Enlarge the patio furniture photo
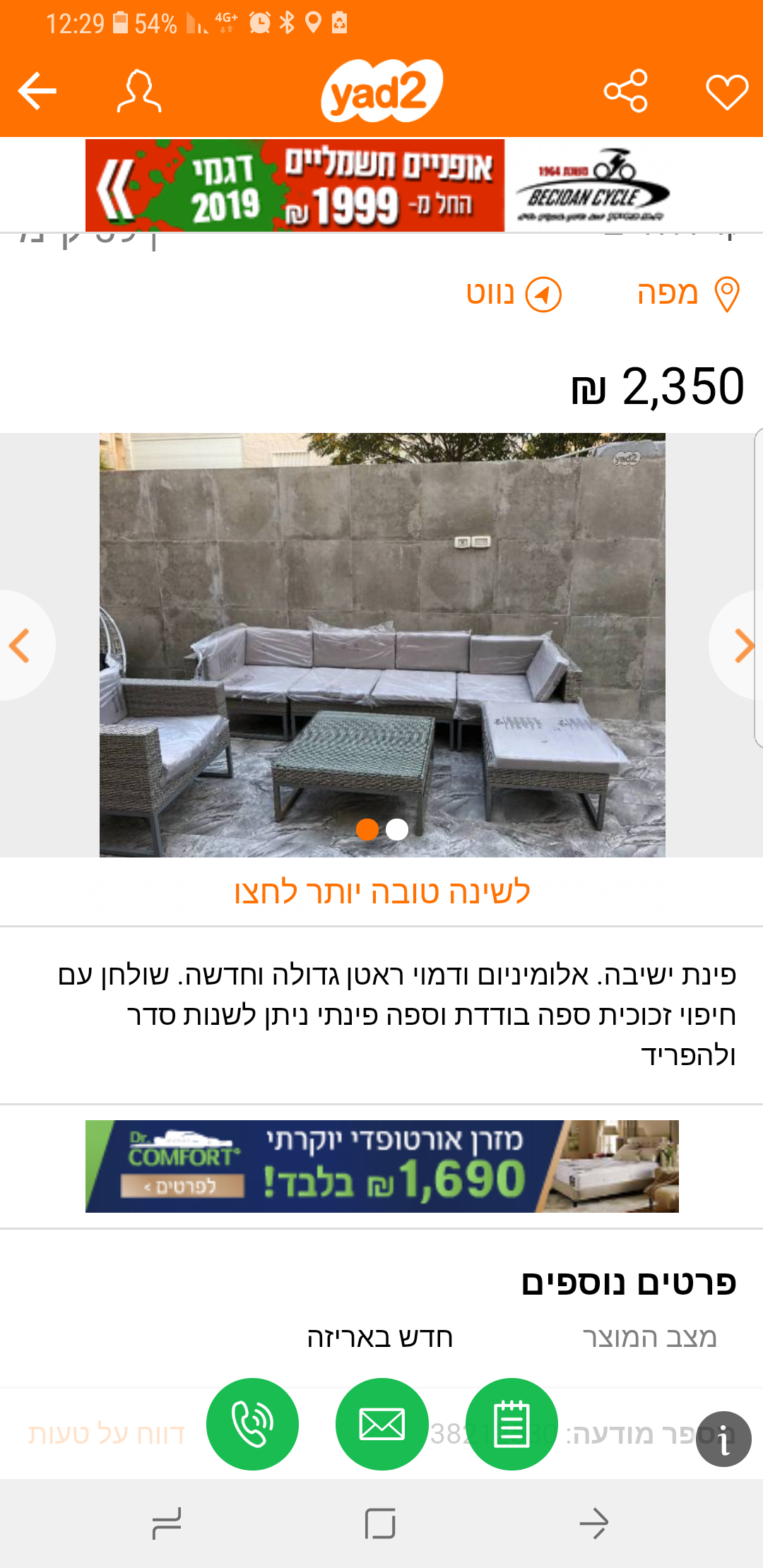The image size is (763, 1568). pos(382,645)
